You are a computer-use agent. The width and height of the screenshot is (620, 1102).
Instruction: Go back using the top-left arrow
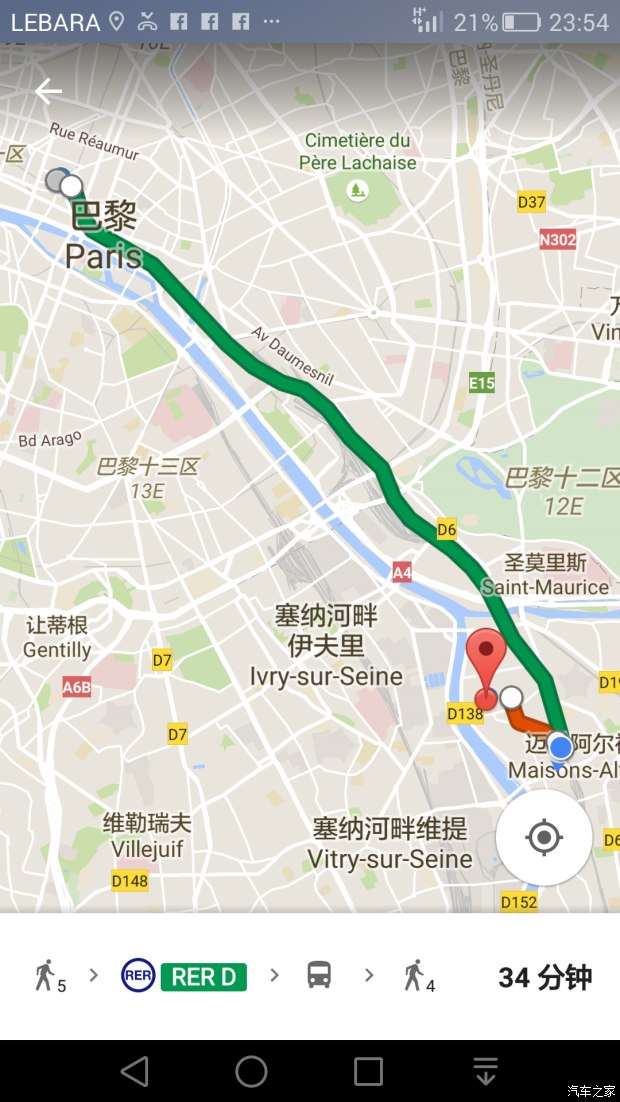tap(48, 92)
